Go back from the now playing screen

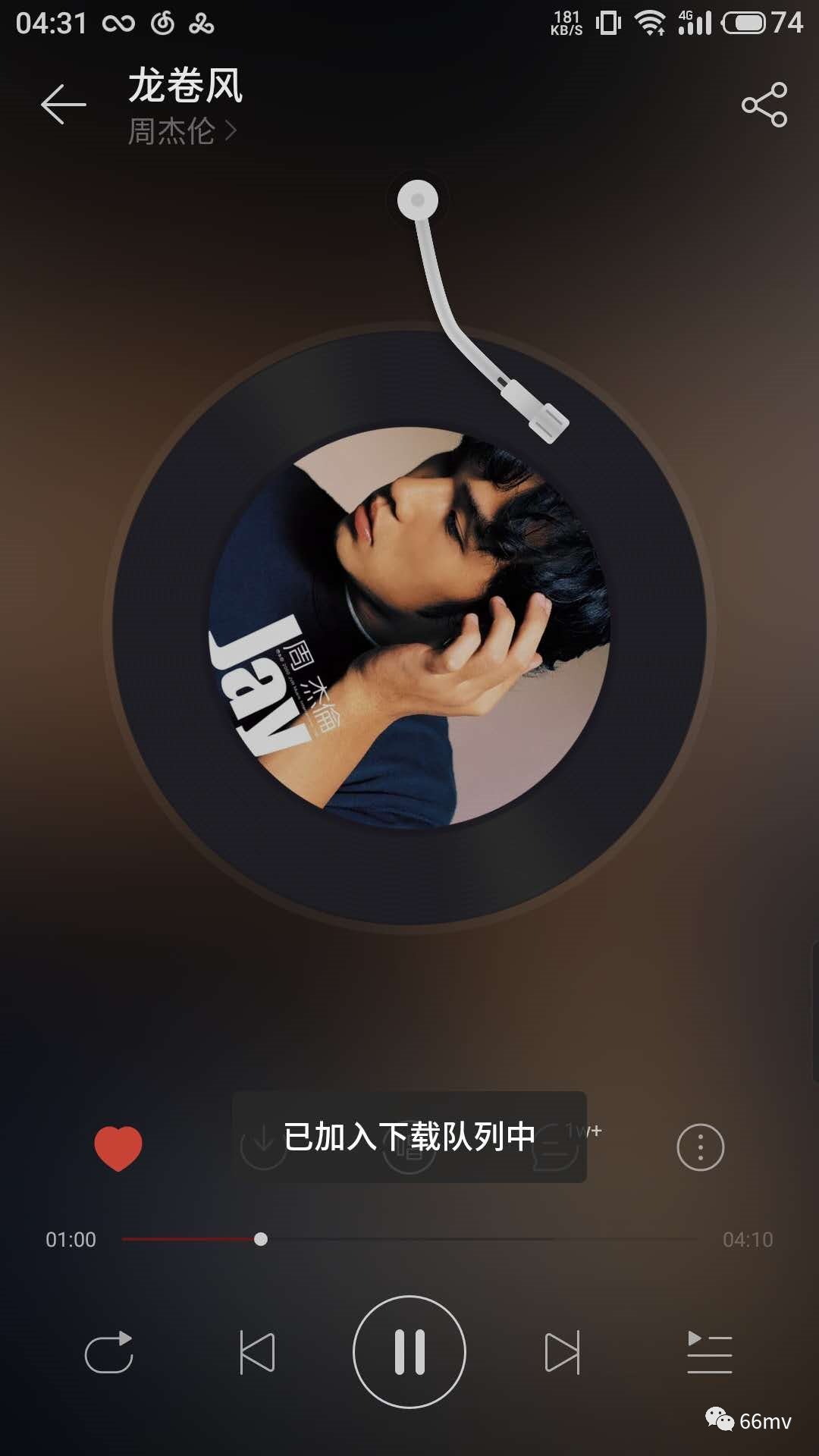pos(64,104)
